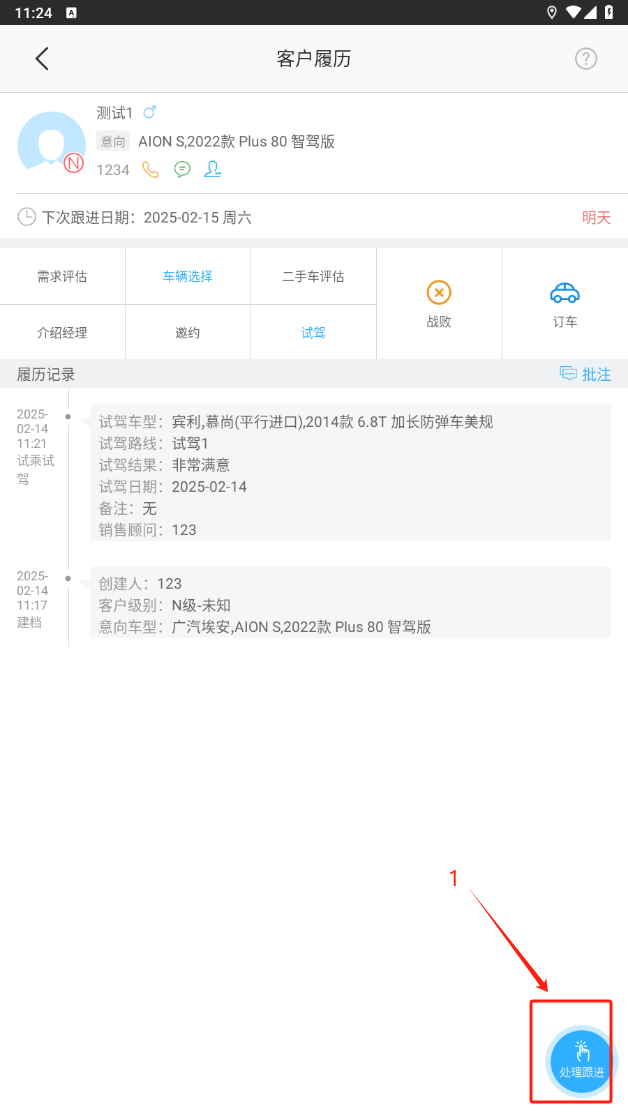The image size is (628, 1116).
Task: Open next follow-up date row
Action: click(314, 217)
